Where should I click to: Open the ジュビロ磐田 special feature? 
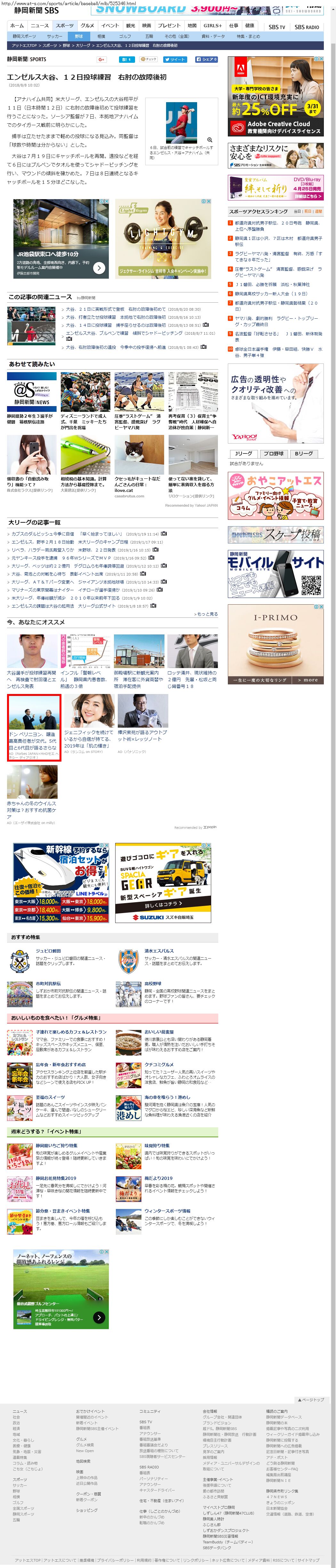pos(48,950)
